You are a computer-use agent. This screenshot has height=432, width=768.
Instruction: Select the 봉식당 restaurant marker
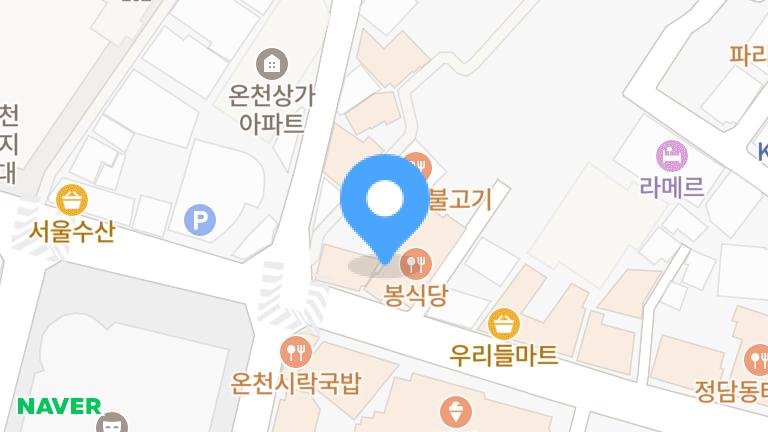[x=415, y=265]
